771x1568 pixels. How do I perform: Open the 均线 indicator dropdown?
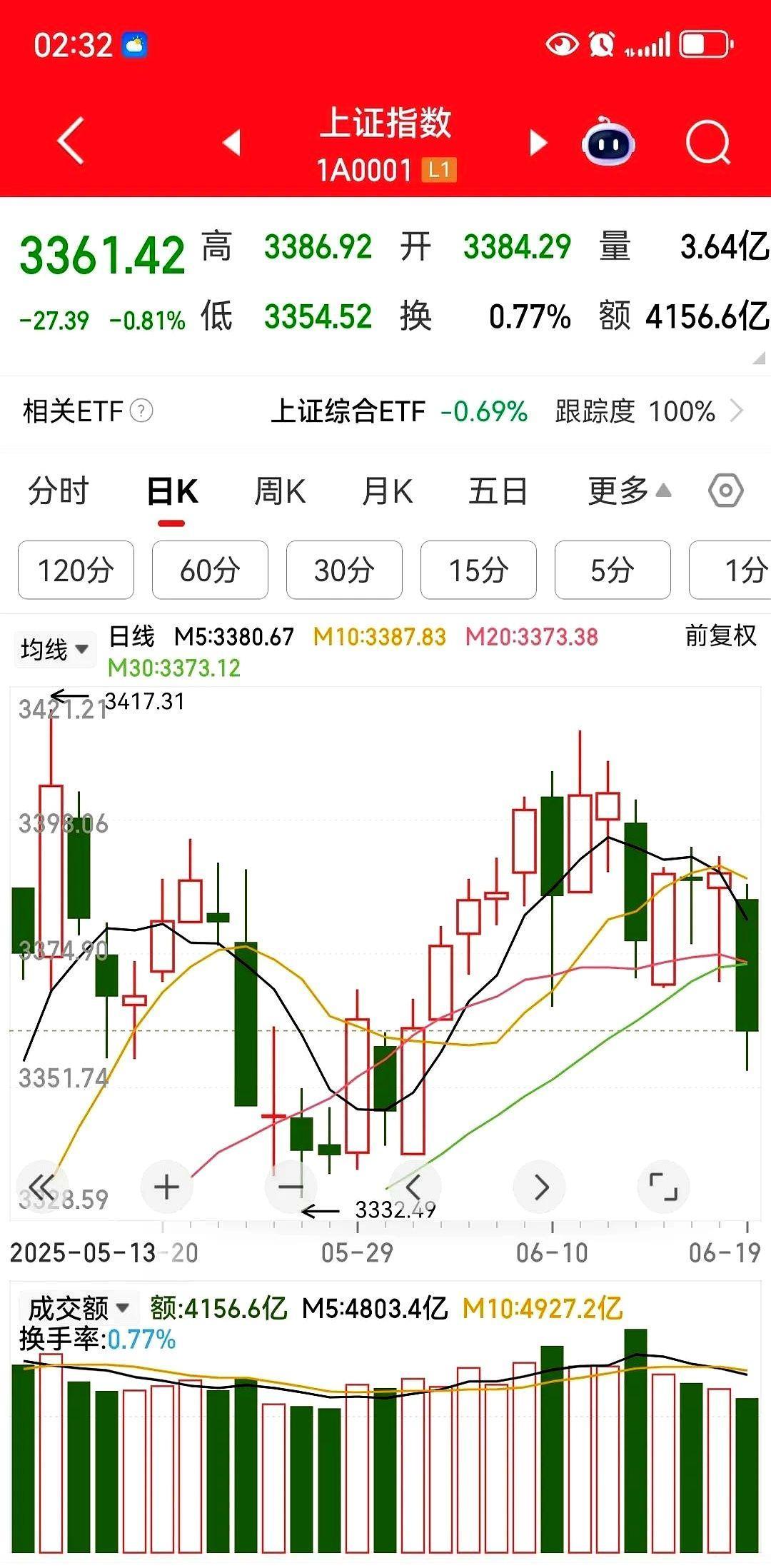[54, 649]
